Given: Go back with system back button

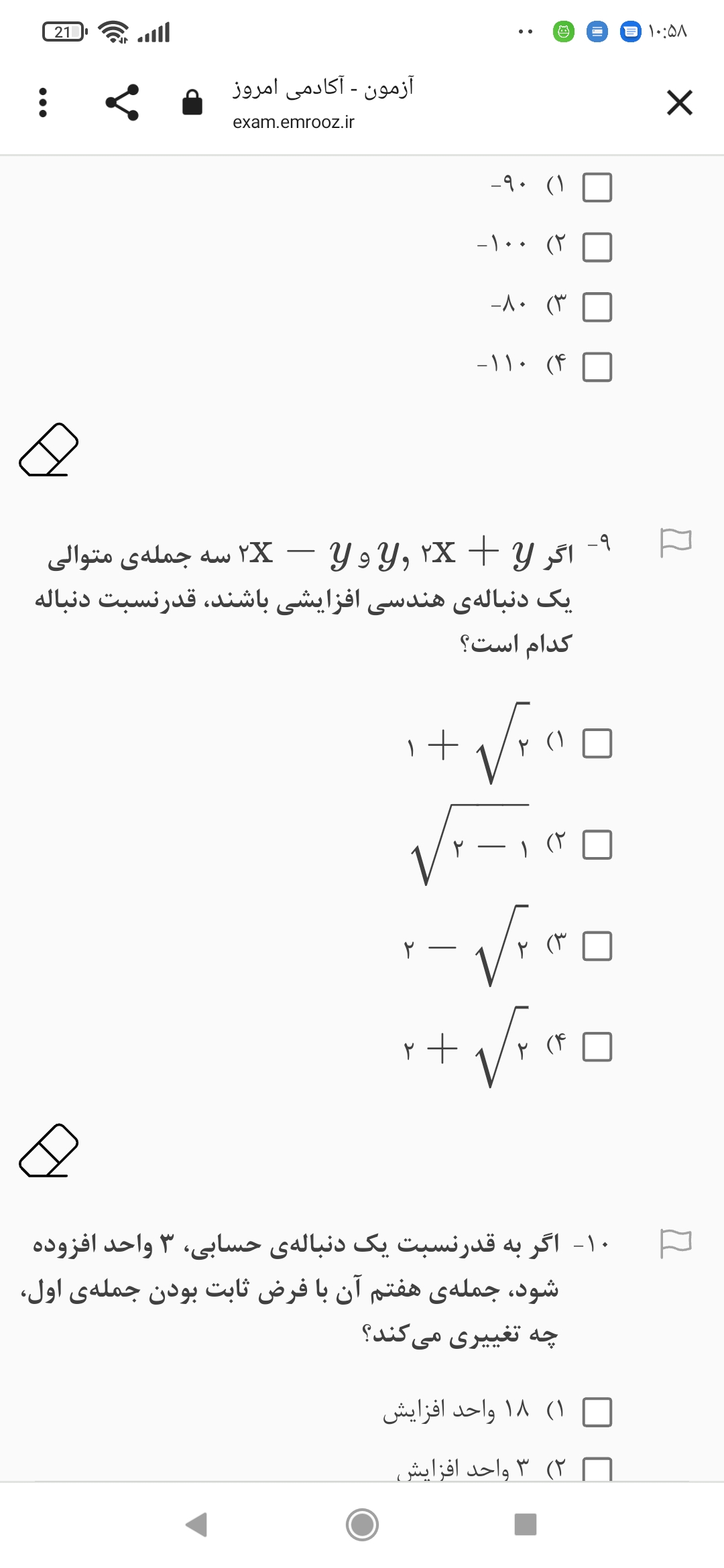Looking at the screenshot, I should click(x=196, y=1524).
